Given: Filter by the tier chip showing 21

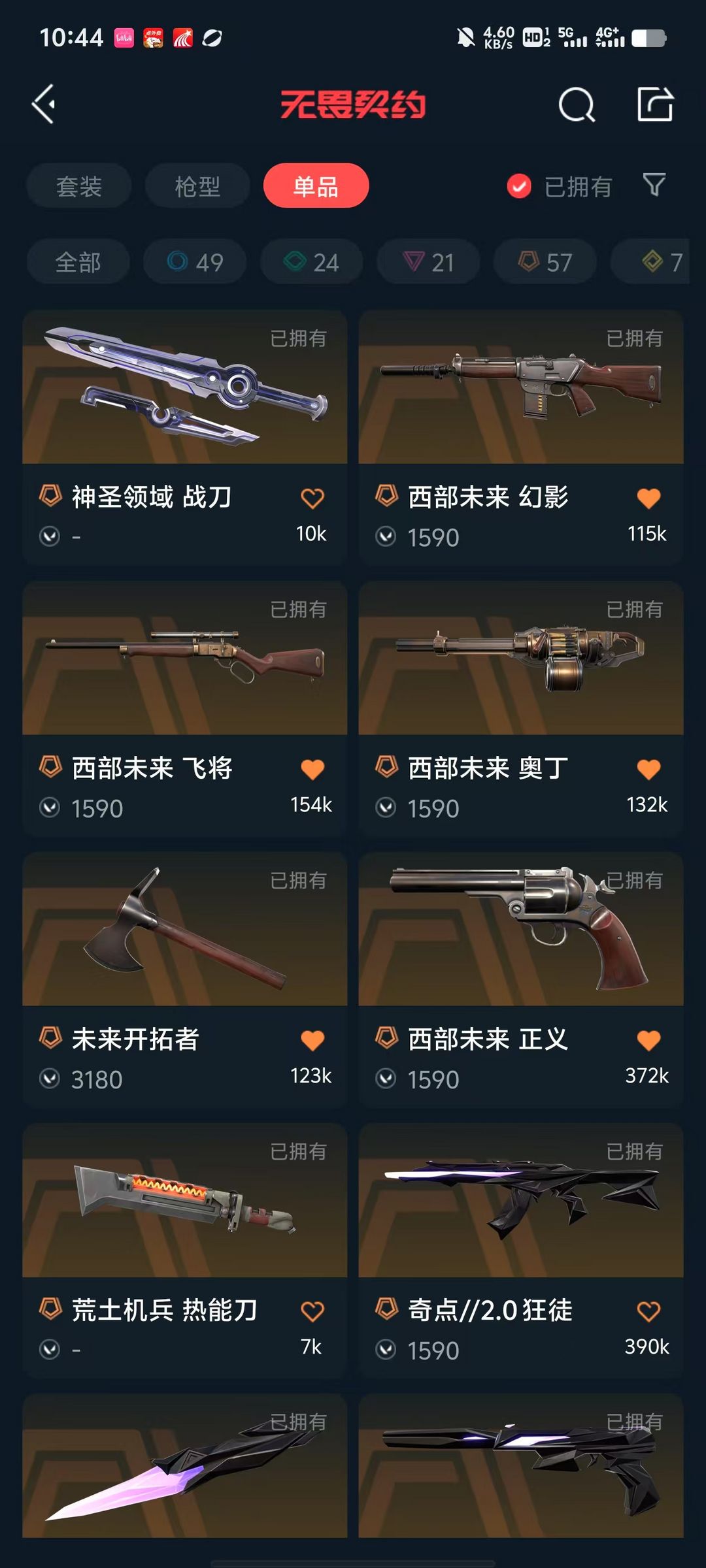Looking at the screenshot, I should 428,262.
